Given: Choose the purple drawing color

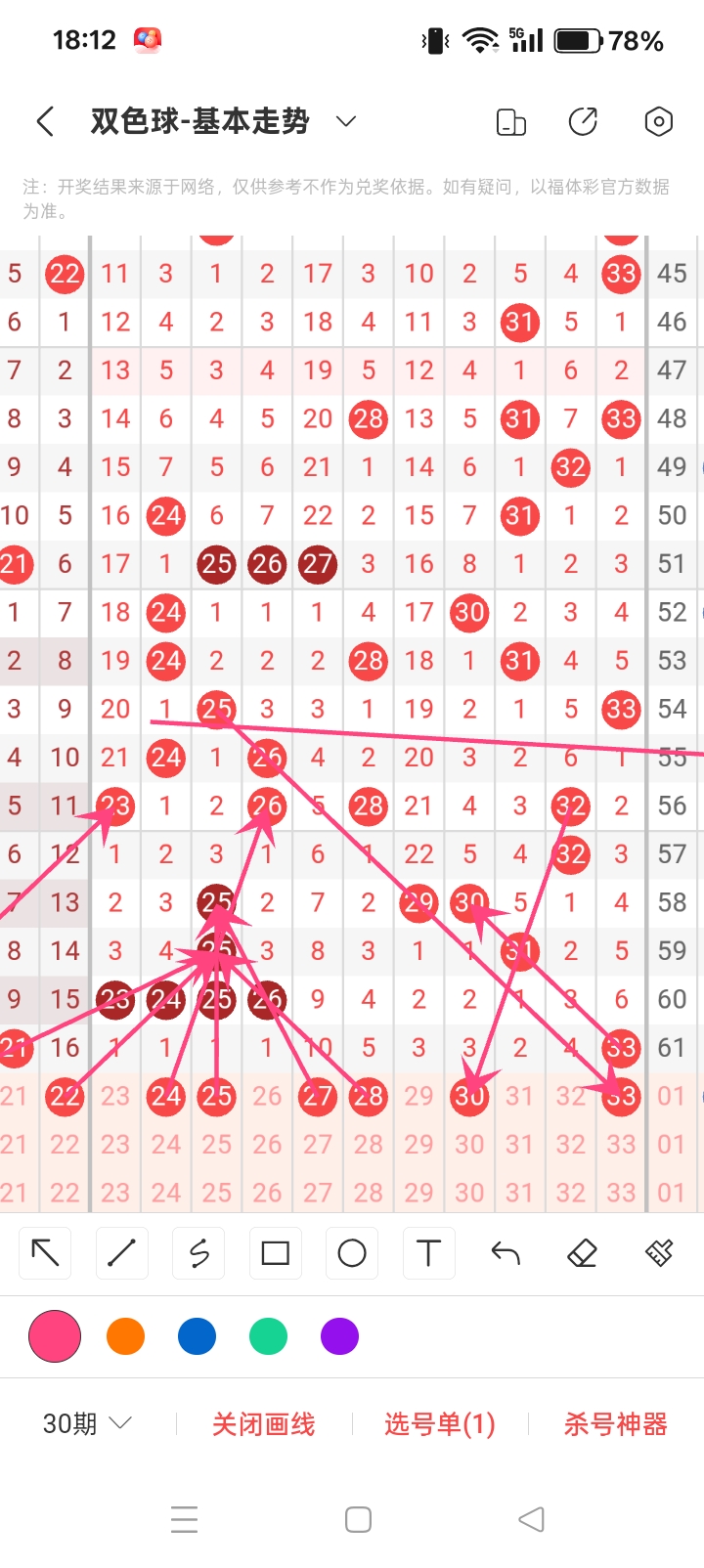Looking at the screenshot, I should [x=339, y=1336].
